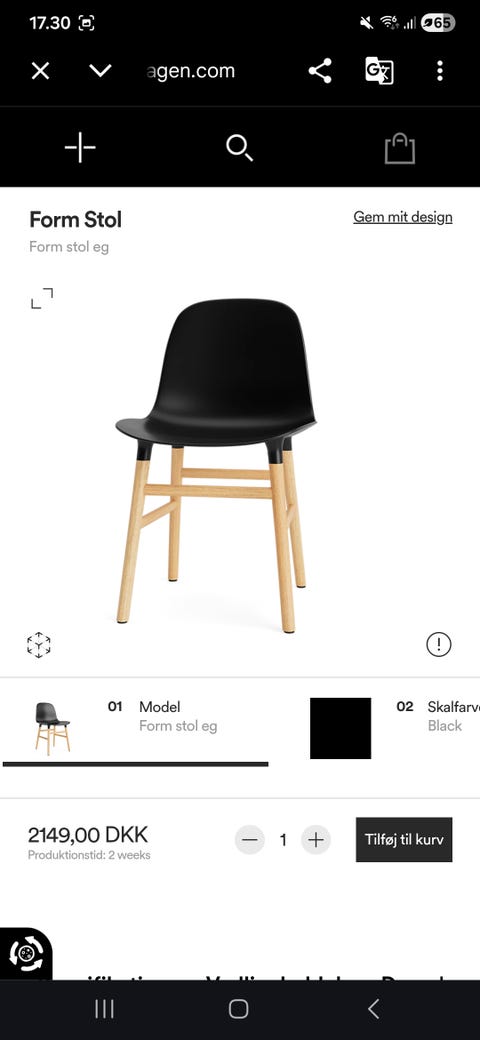
Task: Expand the chair image to fullscreen
Action: click(x=42, y=298)
